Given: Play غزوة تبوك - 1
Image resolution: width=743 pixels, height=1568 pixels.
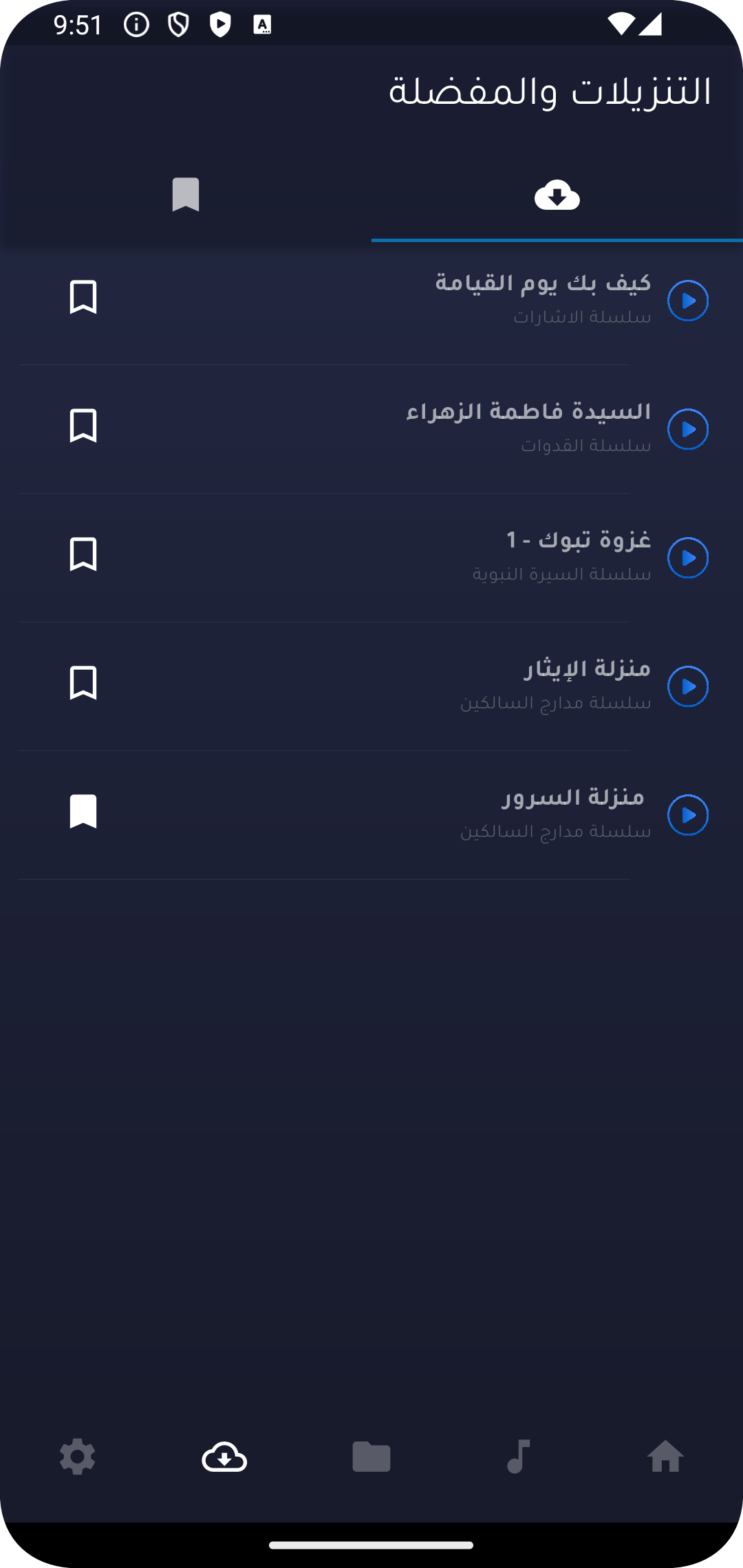Looking at the screenshot, I should click(x=688, y=558).
